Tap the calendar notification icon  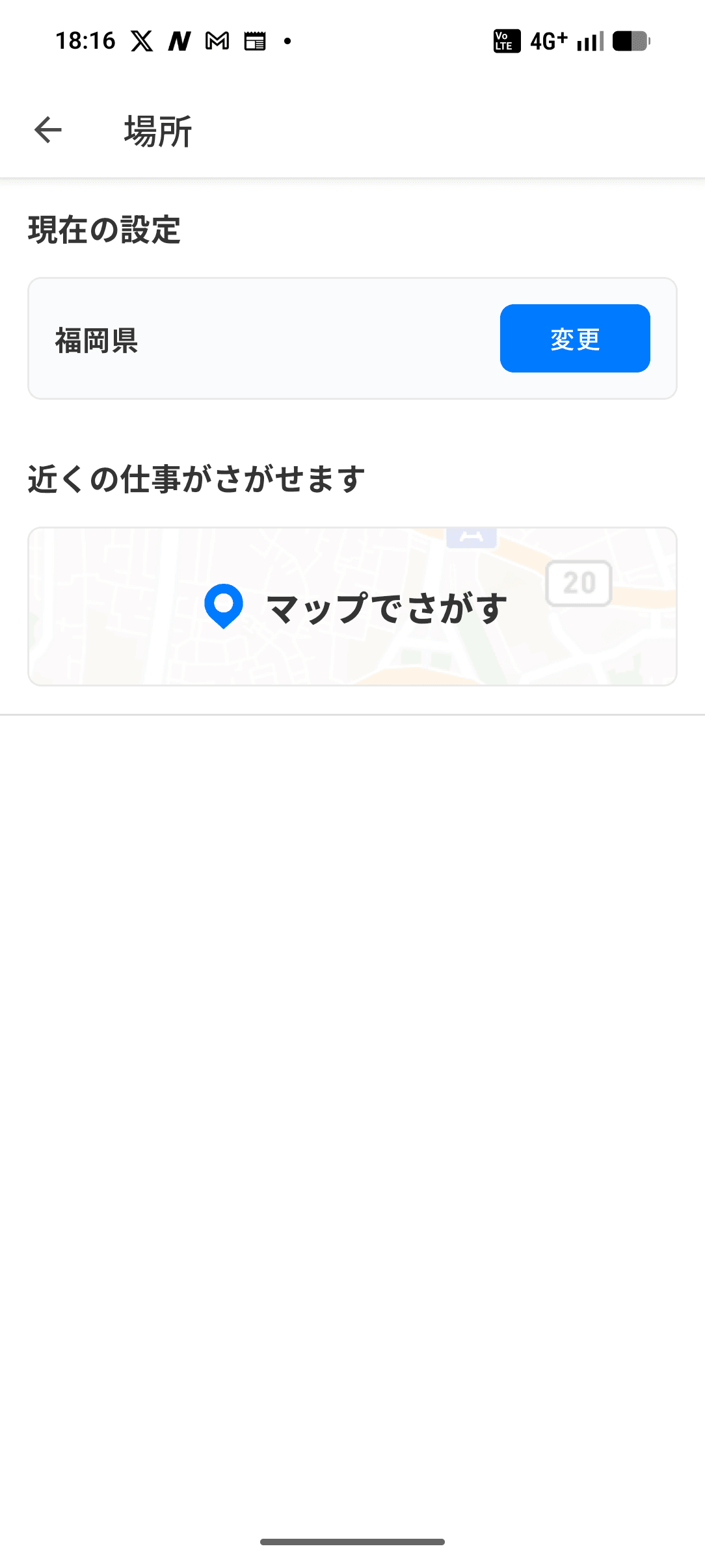point(254,41)
